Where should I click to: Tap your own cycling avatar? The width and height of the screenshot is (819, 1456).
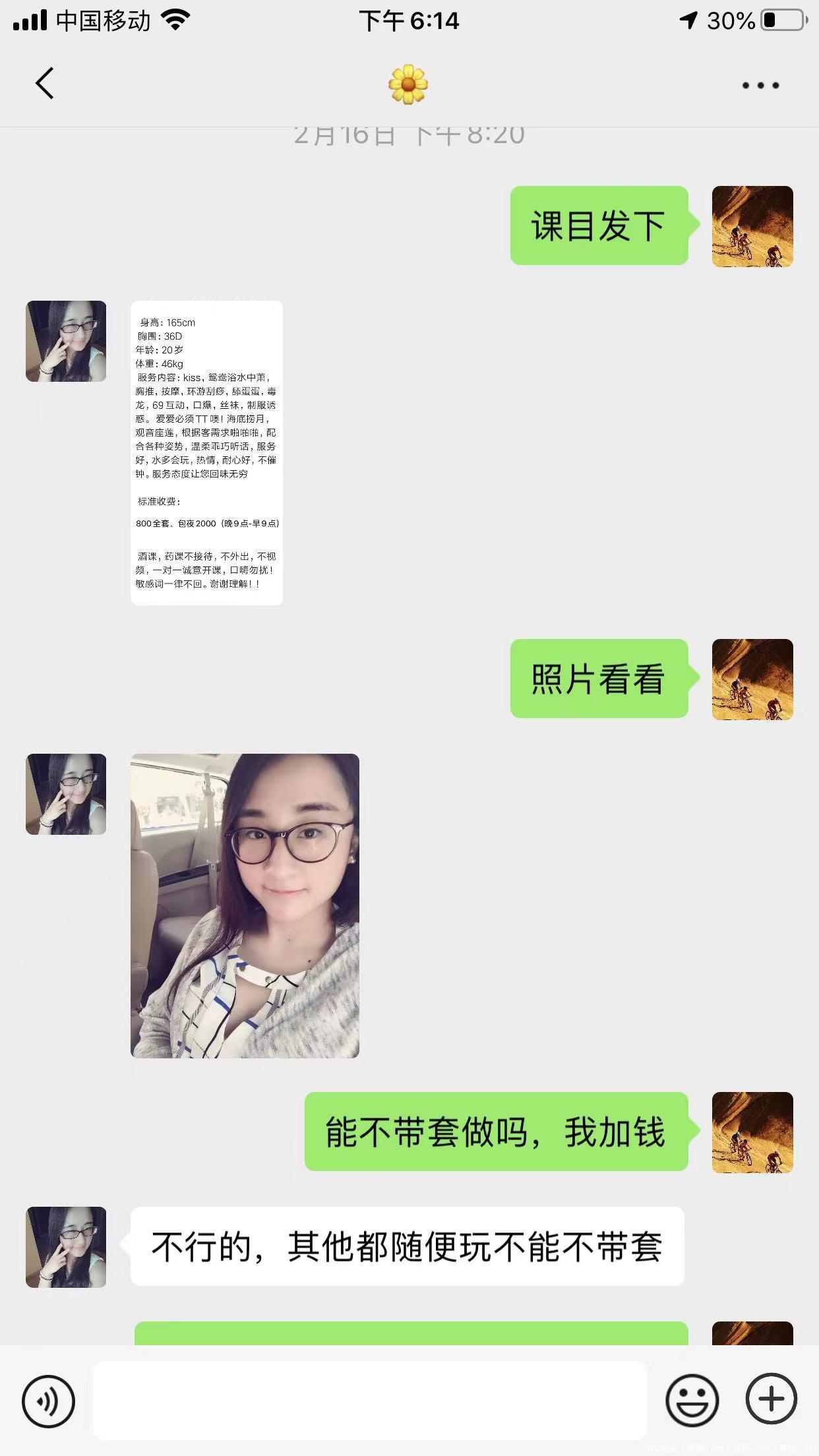753,226
